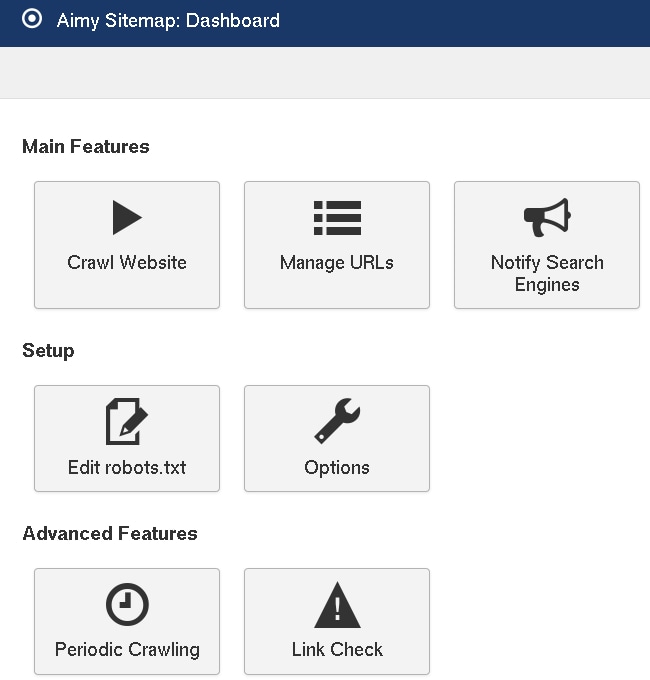Open the Options tile
The width and height of the screenshot is (650, 680).
pos(337,438)
